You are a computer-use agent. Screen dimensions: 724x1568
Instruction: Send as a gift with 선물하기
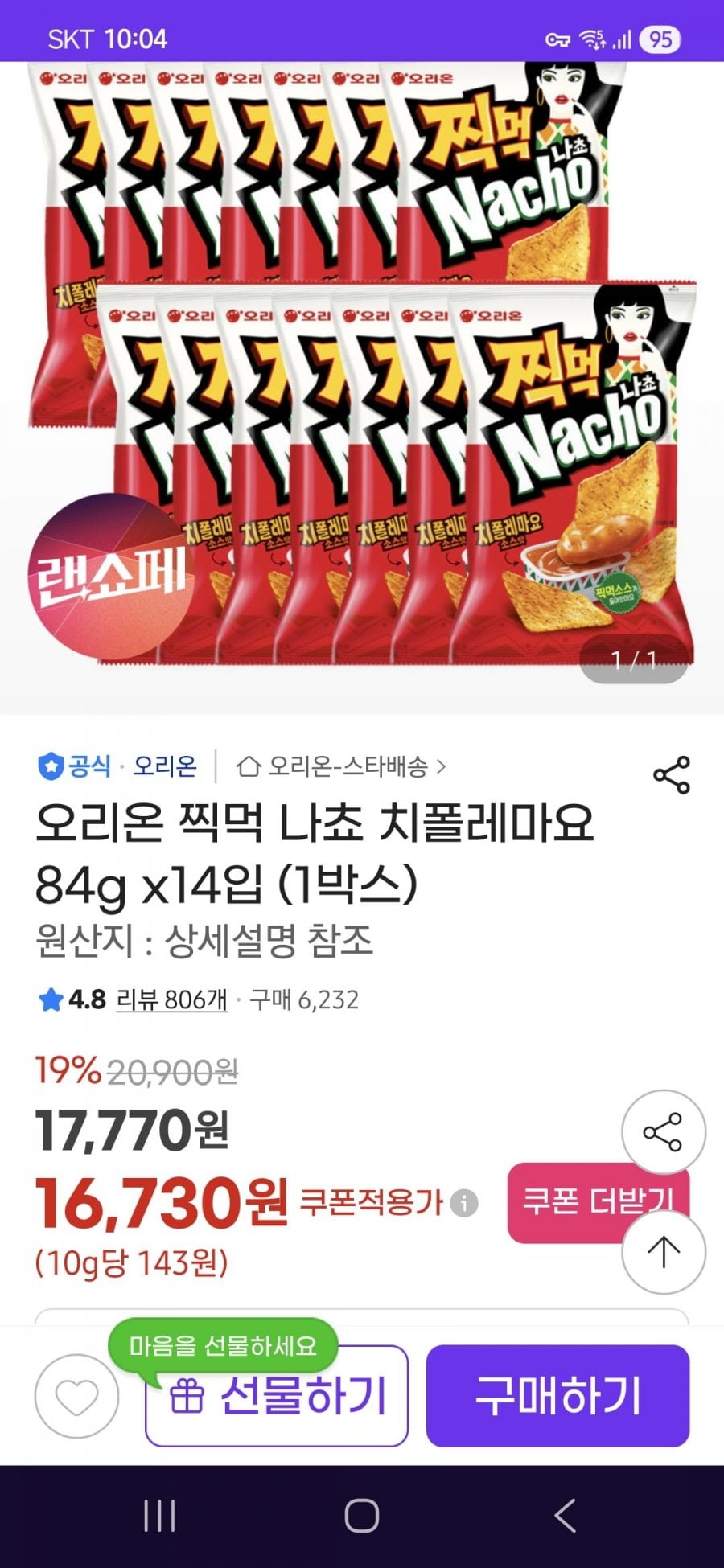click(x=277, y=1397)
